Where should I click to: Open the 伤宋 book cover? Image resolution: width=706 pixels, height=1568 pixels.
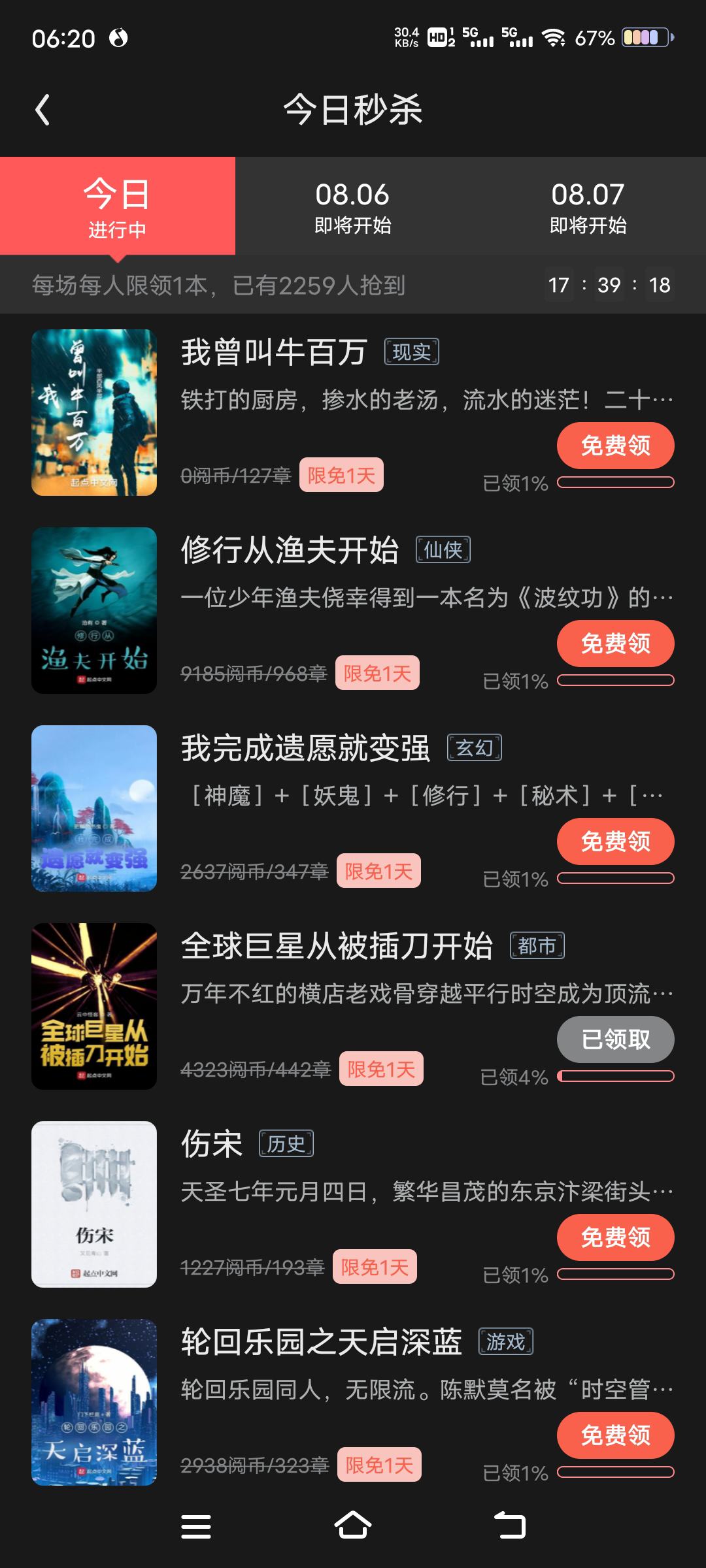(x=94, y=1204)
